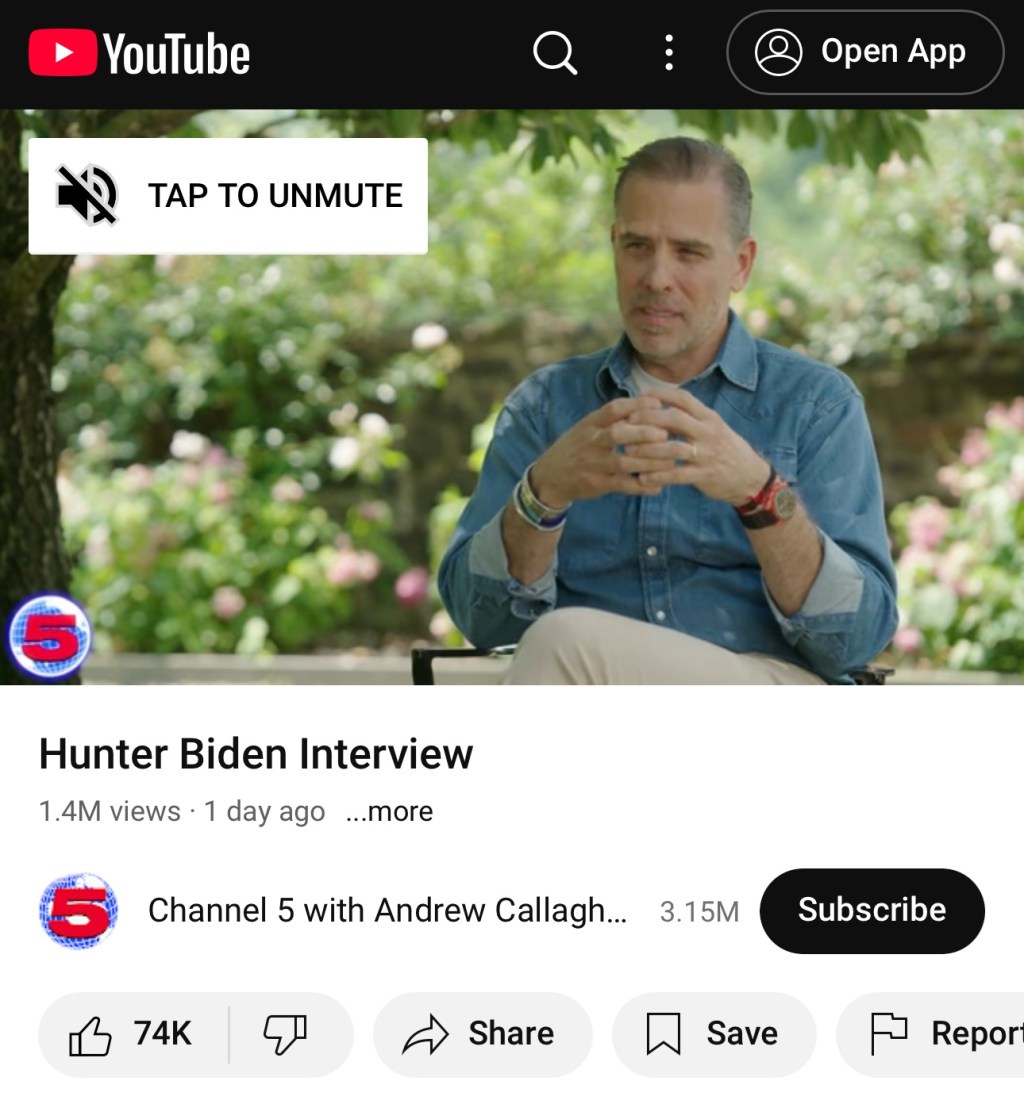Open the YouTube search
Image resolution: width=1024 pixels, height=1104 pixels.
pos(556,54)
